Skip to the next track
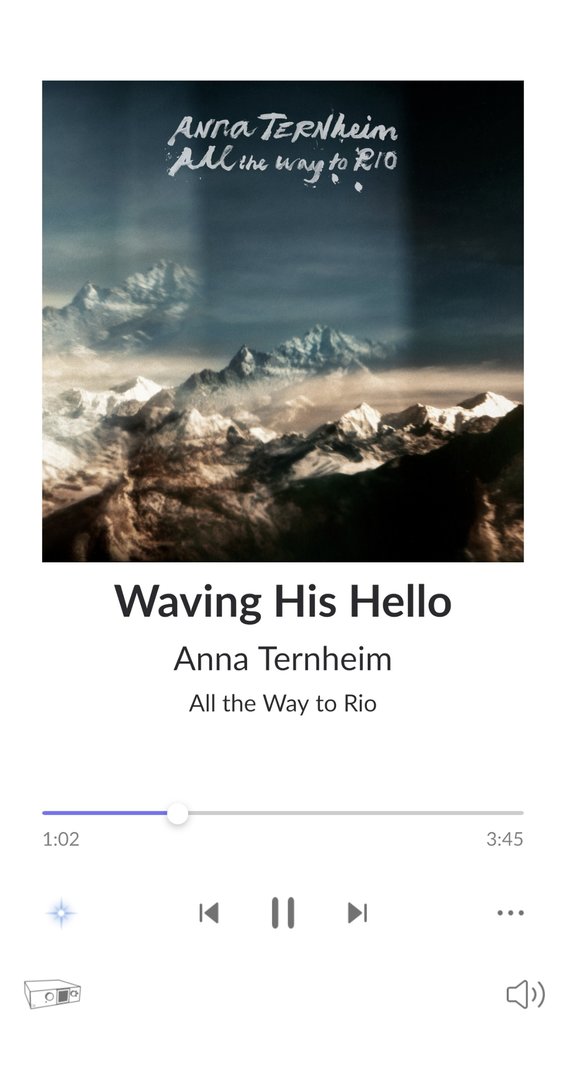Viewport: 566px width, 1080px height. (x=357, y=913)
